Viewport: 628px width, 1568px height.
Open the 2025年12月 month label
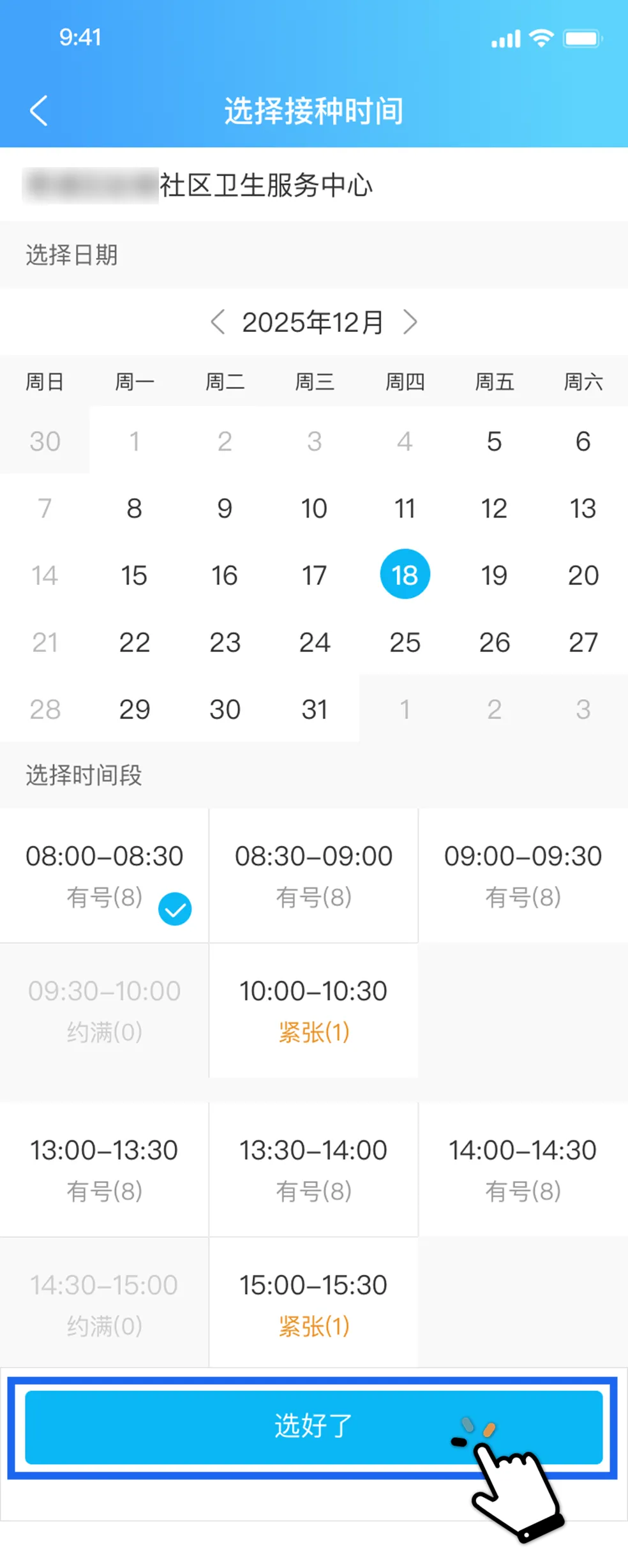click(314, 322)
